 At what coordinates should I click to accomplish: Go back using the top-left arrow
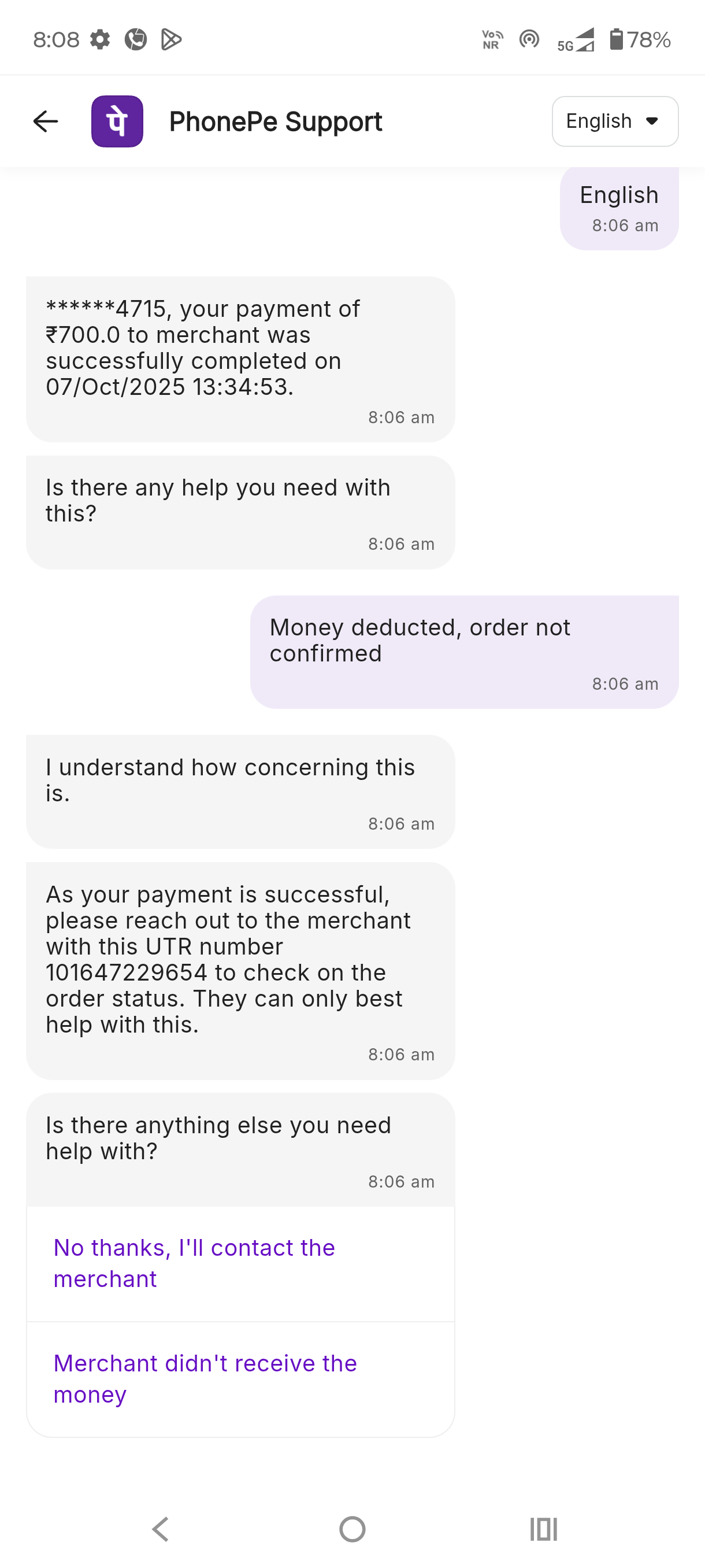[46, 121]
